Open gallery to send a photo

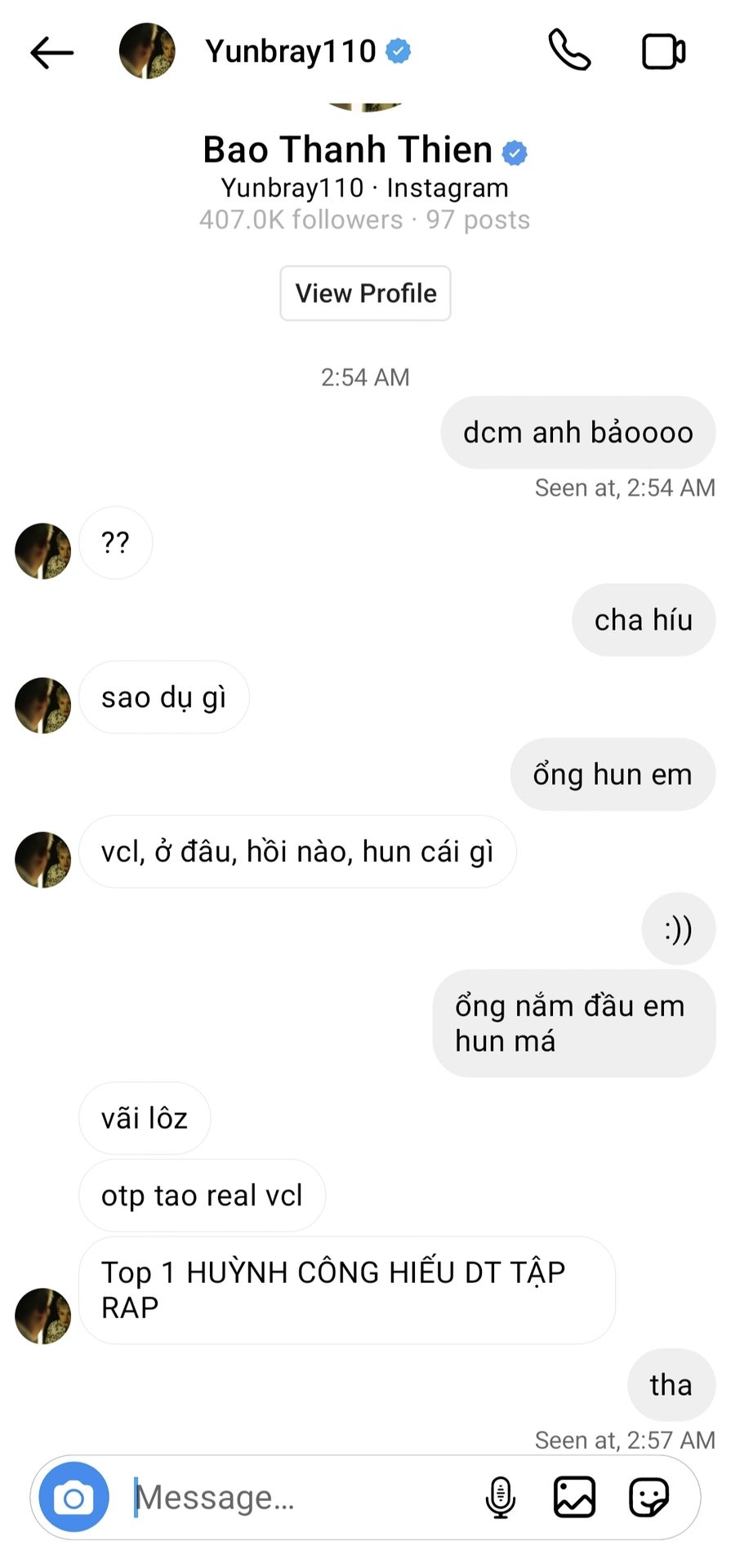[x=574, y=1497]
